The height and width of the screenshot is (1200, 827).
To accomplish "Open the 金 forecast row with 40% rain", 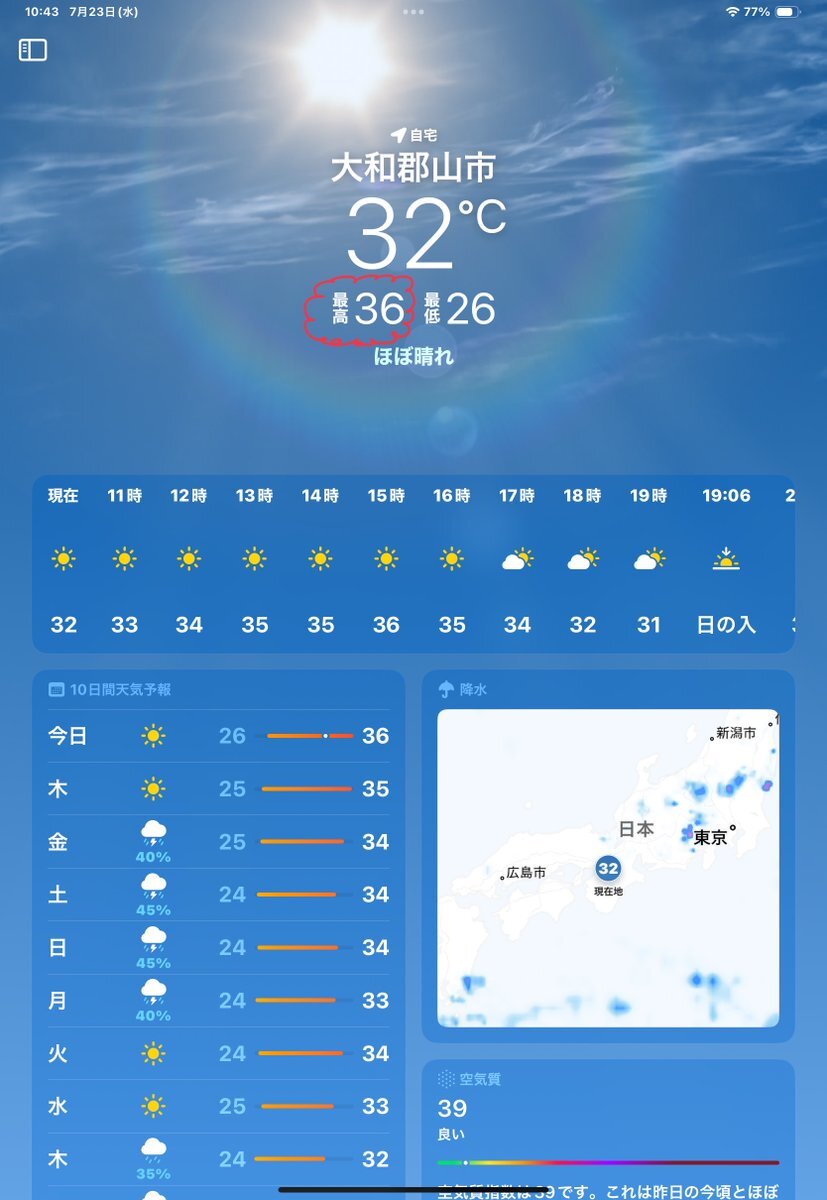I will tap(218, 842).
